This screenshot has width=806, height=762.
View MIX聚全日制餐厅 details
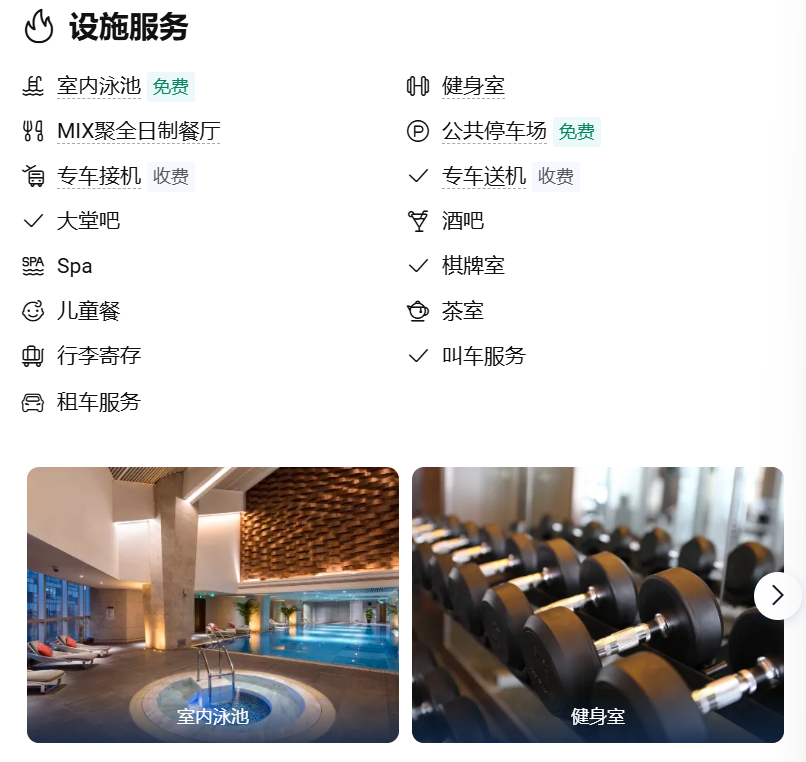point(138,132)
